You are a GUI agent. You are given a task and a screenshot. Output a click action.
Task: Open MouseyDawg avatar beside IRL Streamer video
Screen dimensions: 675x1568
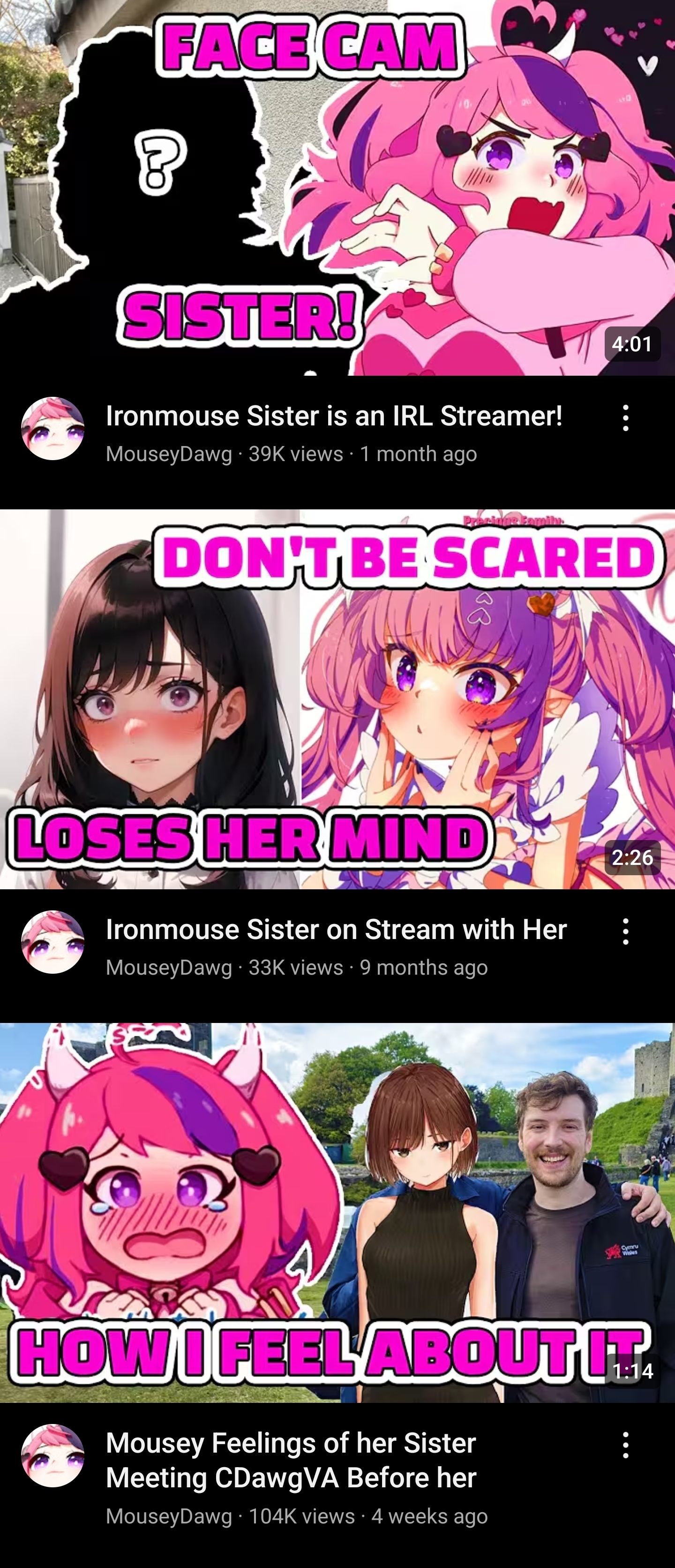(53, 428)
